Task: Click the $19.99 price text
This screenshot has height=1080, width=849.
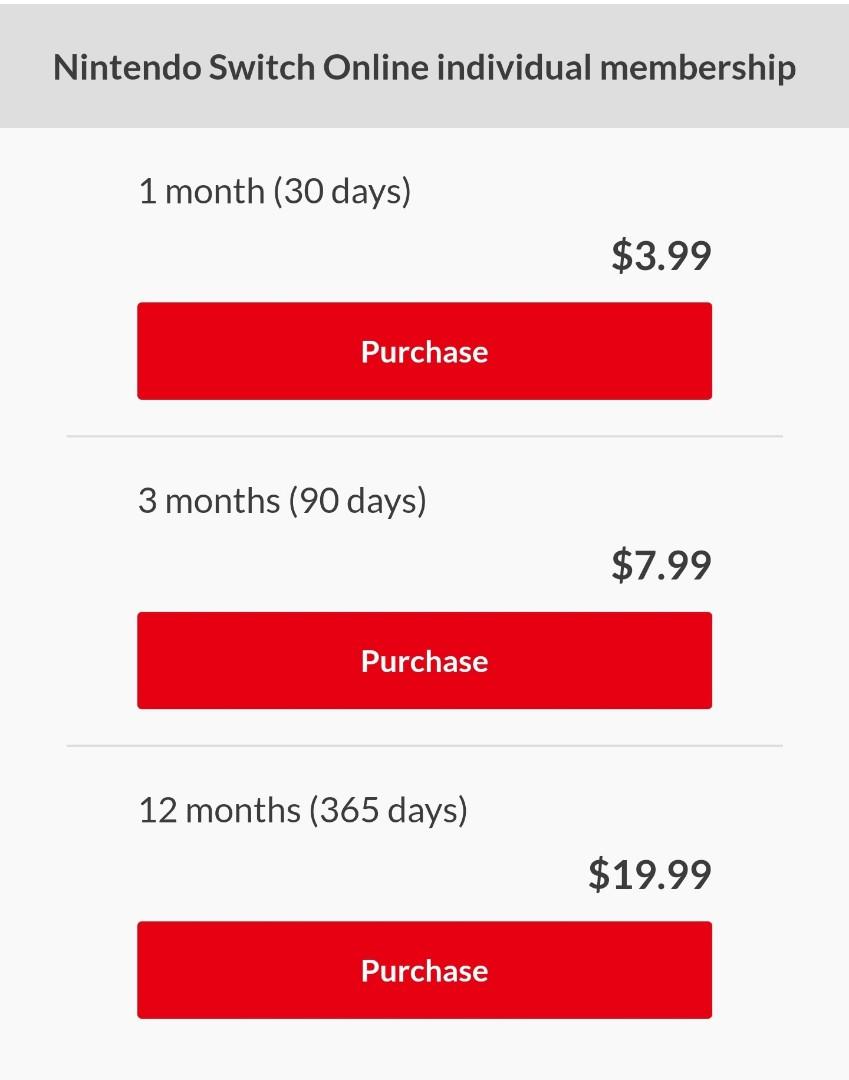Action: tap(650, 873)
